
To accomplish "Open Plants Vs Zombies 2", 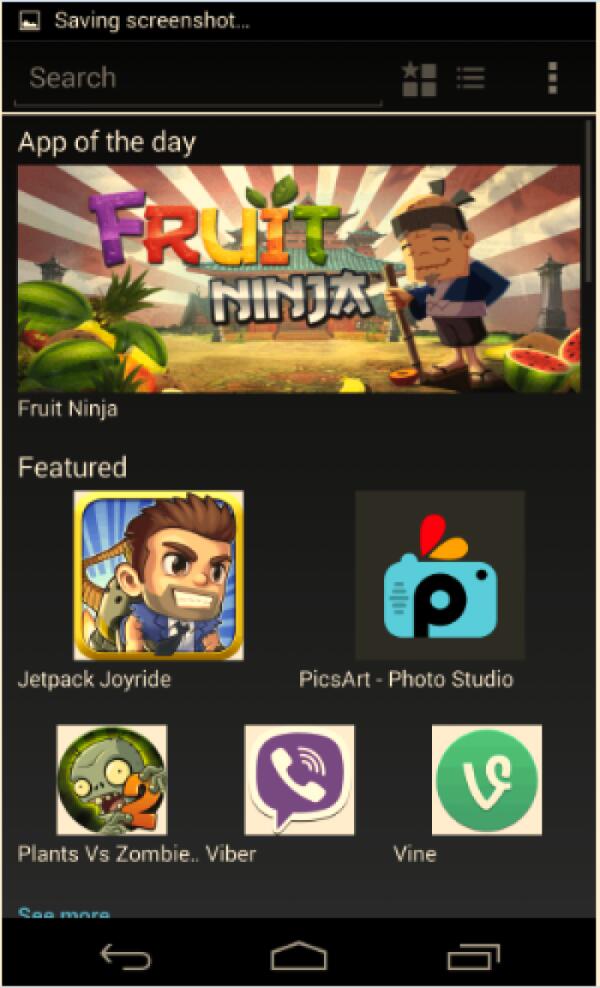I will (x=111, y=780).
